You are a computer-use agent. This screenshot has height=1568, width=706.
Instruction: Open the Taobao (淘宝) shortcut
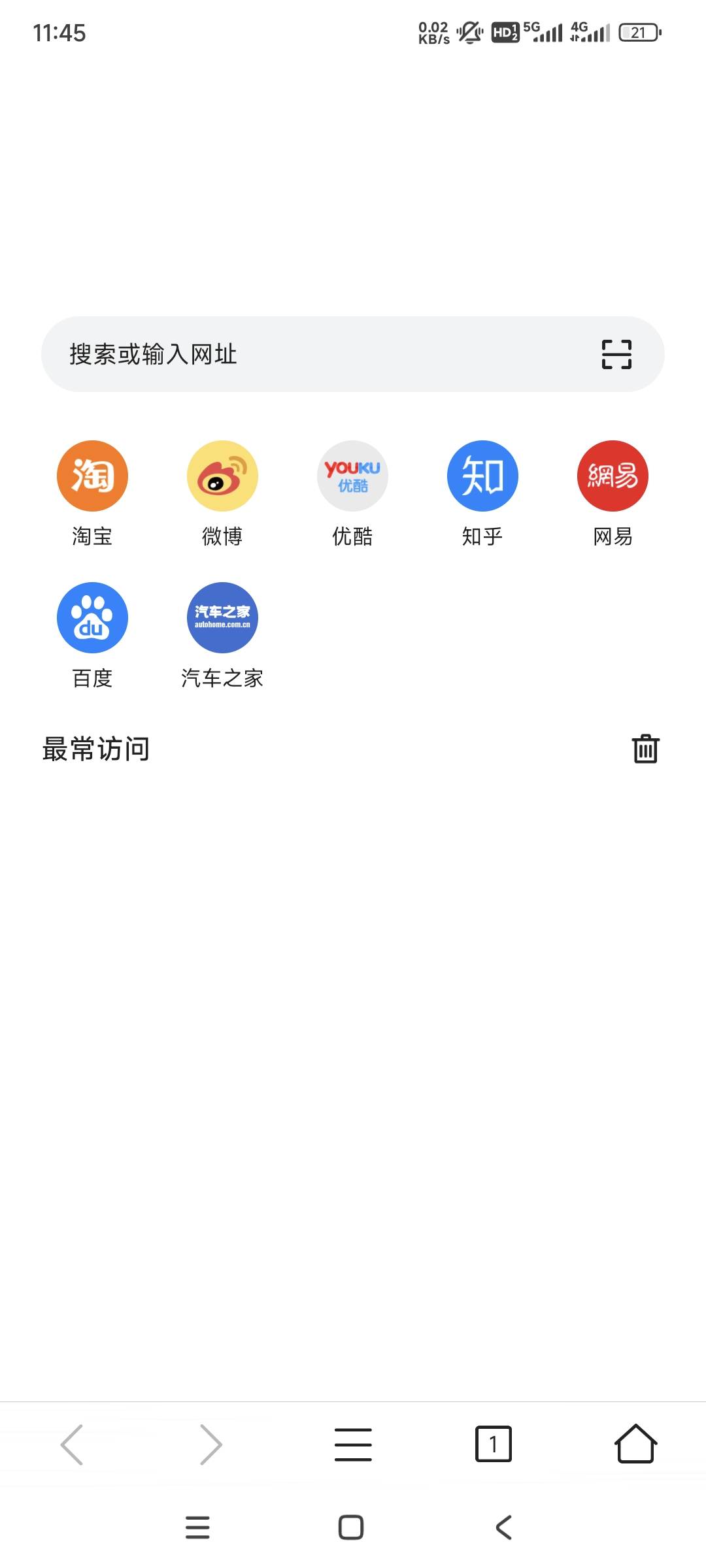tap(92, 476)
